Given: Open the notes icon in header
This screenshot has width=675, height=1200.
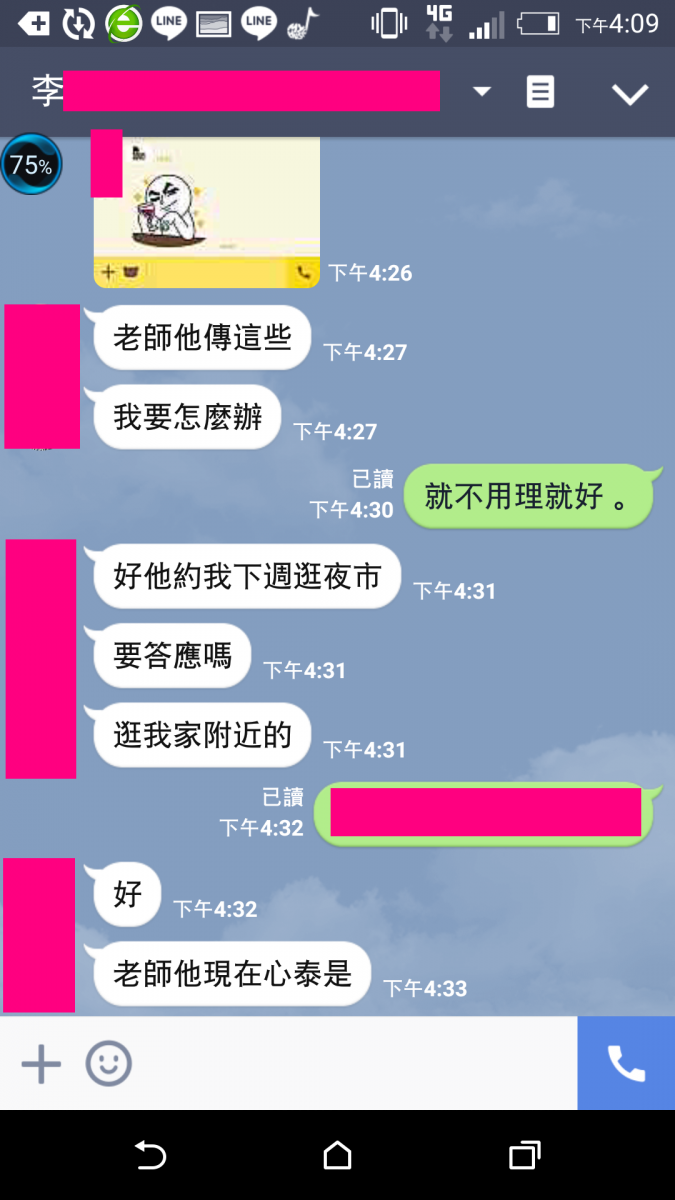Looking at the screenshot, I should 540,92.
